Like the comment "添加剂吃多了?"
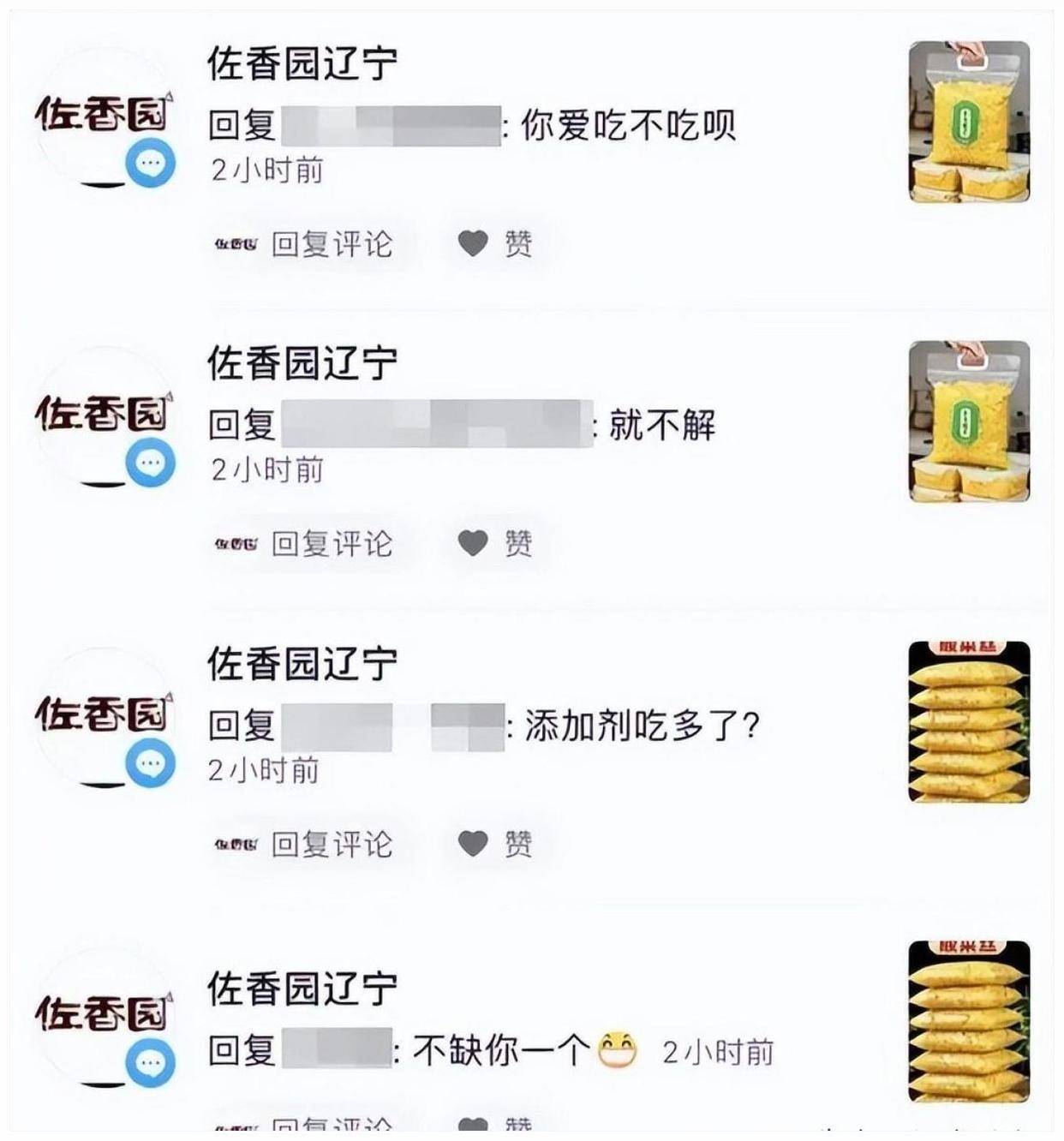 (496, 845)
